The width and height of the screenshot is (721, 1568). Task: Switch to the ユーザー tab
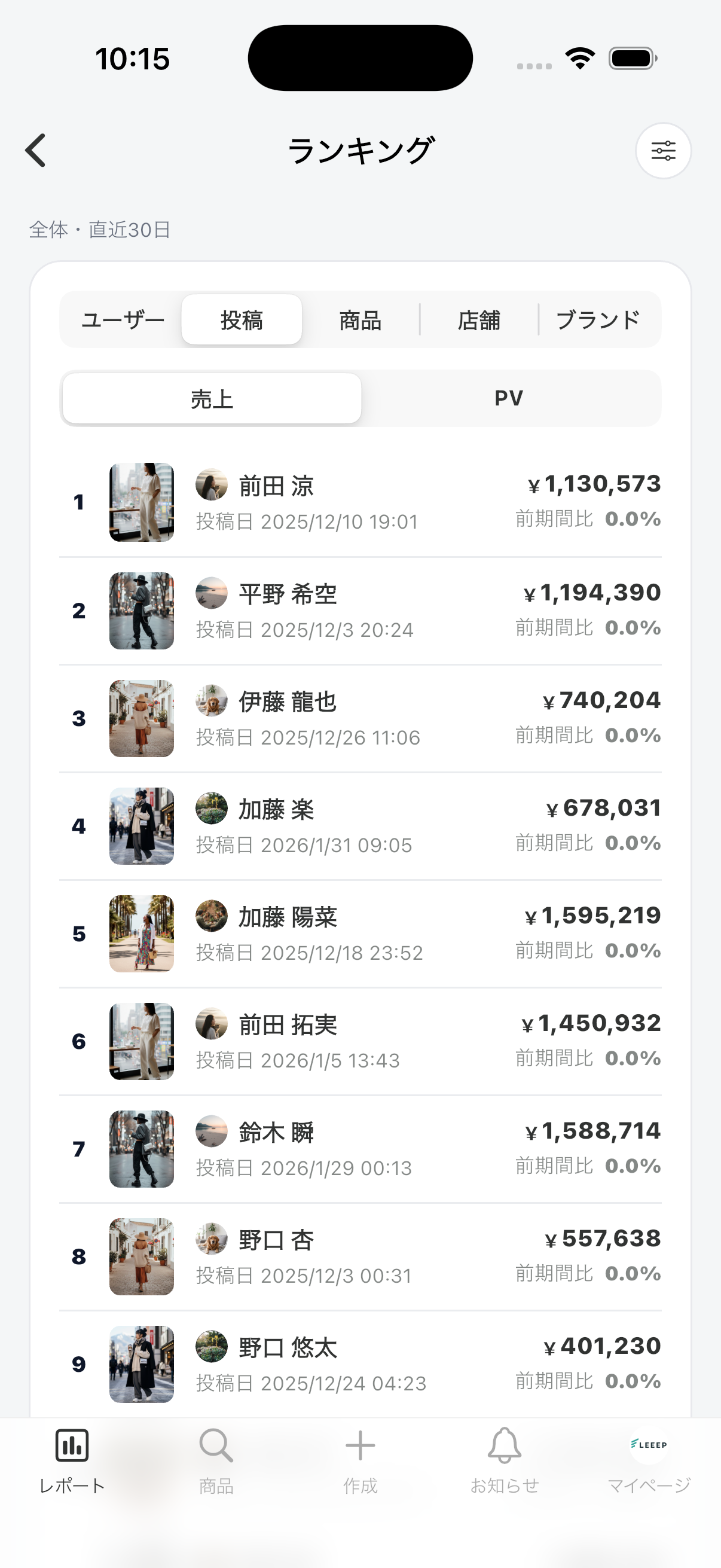pyautogui.click(x=123, y=319)
